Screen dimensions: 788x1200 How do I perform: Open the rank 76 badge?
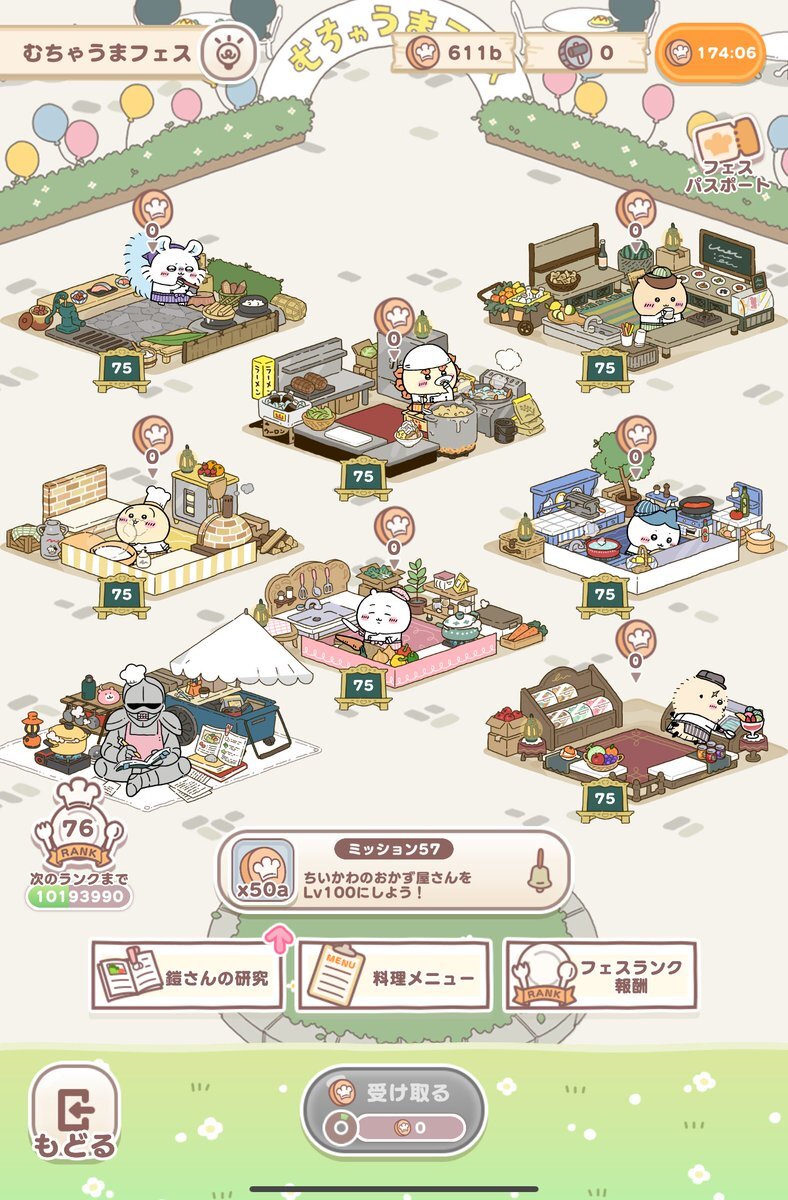coord(80,830)
